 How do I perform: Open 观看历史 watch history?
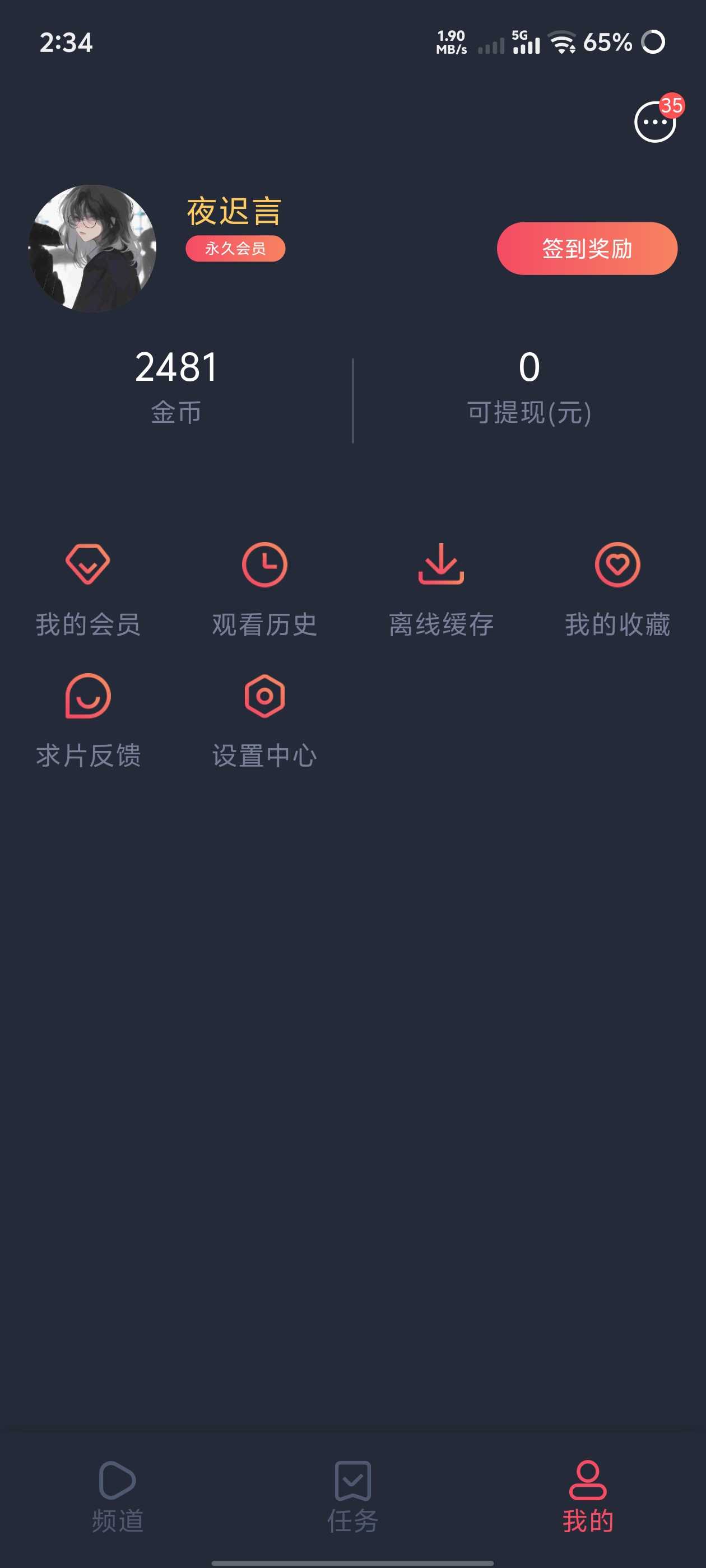[264, 589]
